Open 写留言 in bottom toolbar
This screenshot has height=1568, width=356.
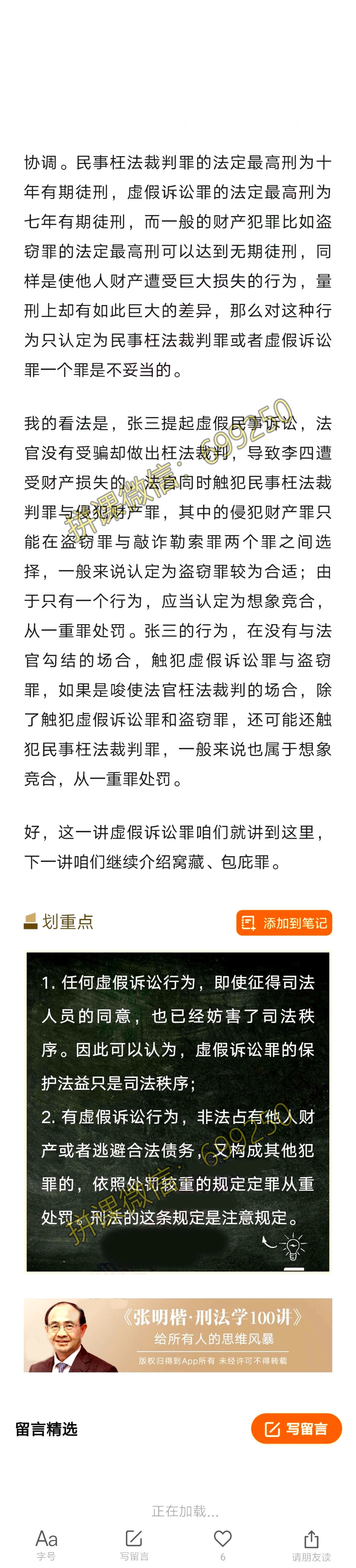[x=134, y=1543]
